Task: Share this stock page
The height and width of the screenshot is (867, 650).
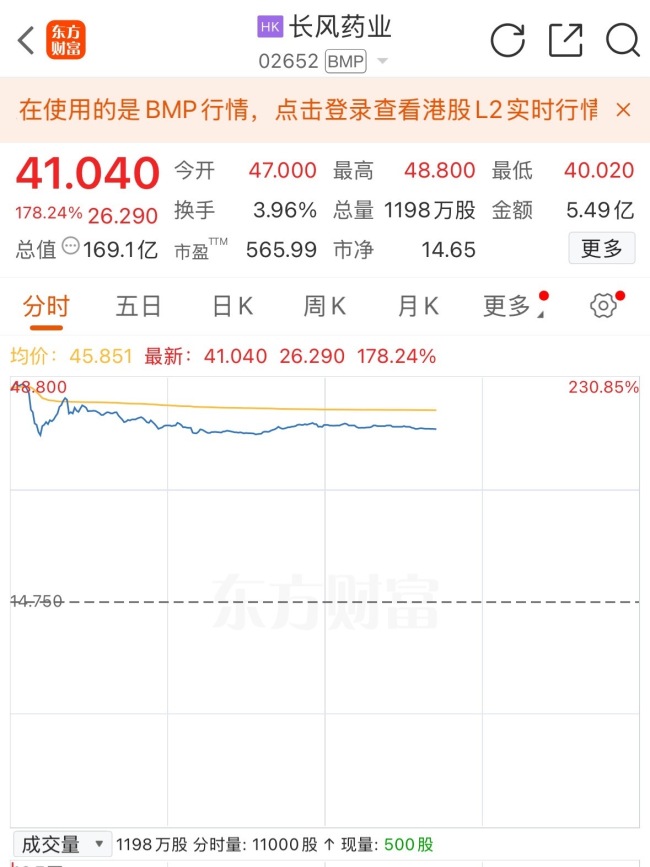Action: tap(565, 41)
